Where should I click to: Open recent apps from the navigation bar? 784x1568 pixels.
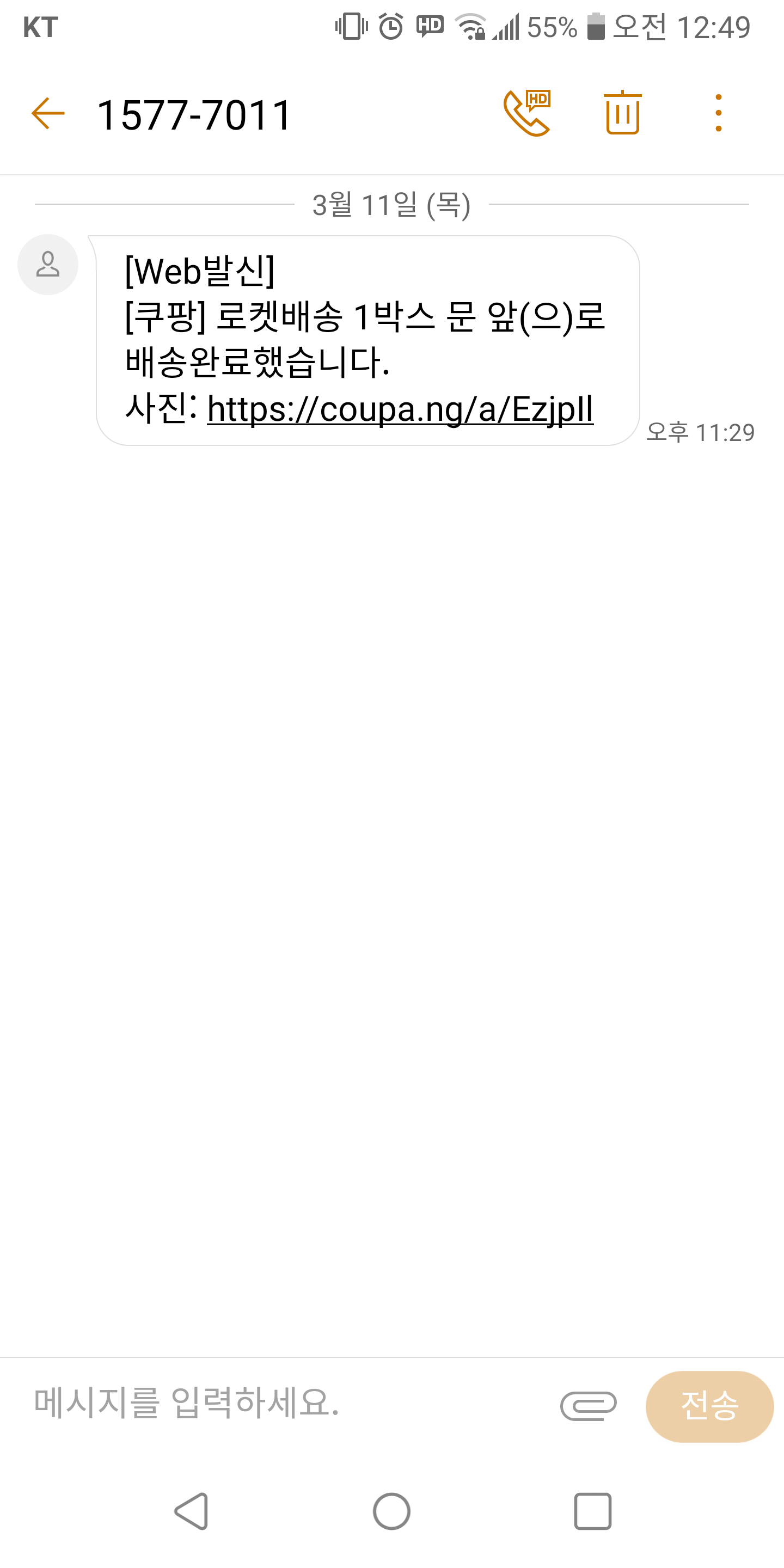pos(592,1511)
